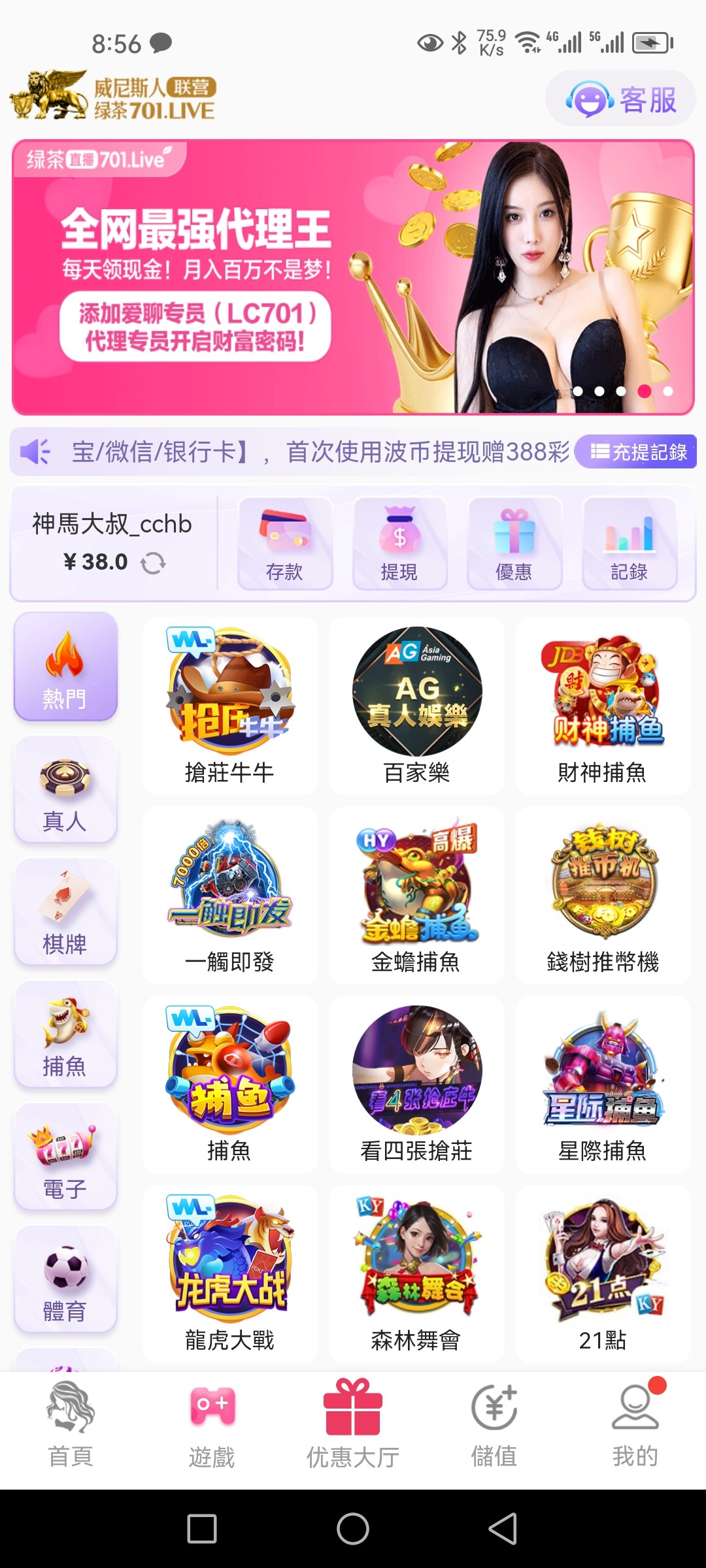Image resolution: width=706 pixels, height=1568 pixels.
Task: Select the 體育 sports category
Action: pos(65,1279)
